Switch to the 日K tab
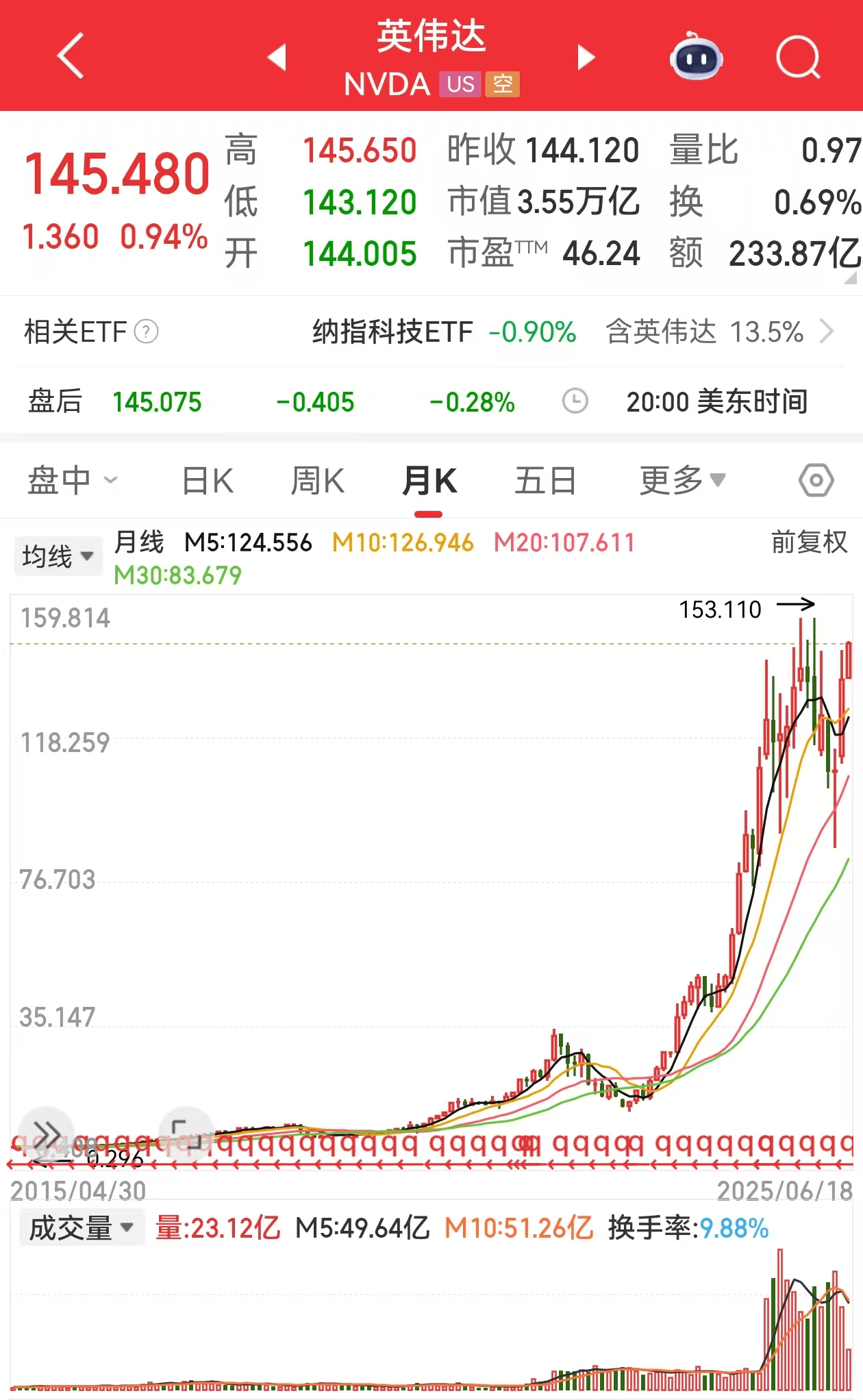 coord(208,480)
